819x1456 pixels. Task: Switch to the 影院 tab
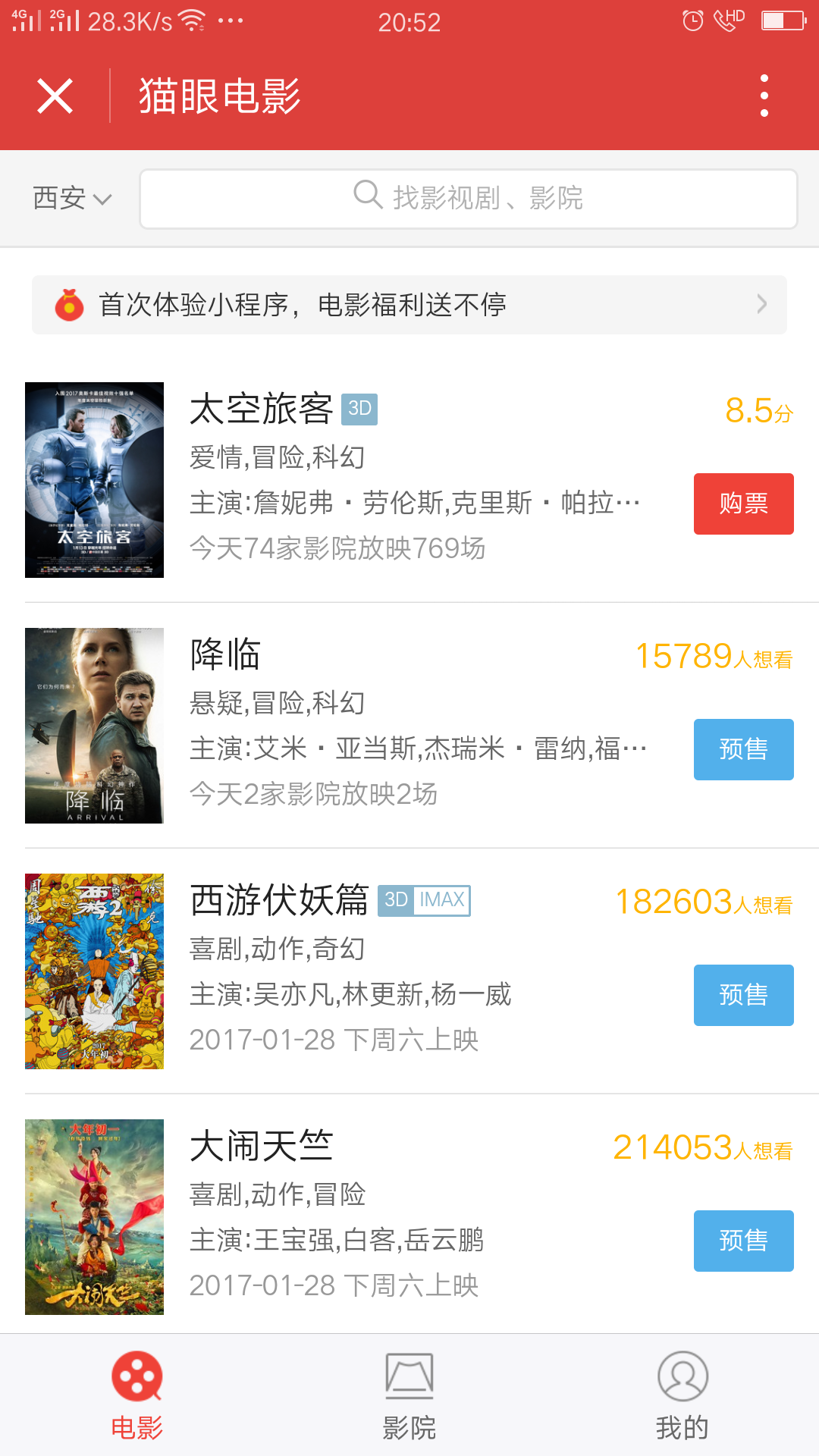tap(409, 1395)
